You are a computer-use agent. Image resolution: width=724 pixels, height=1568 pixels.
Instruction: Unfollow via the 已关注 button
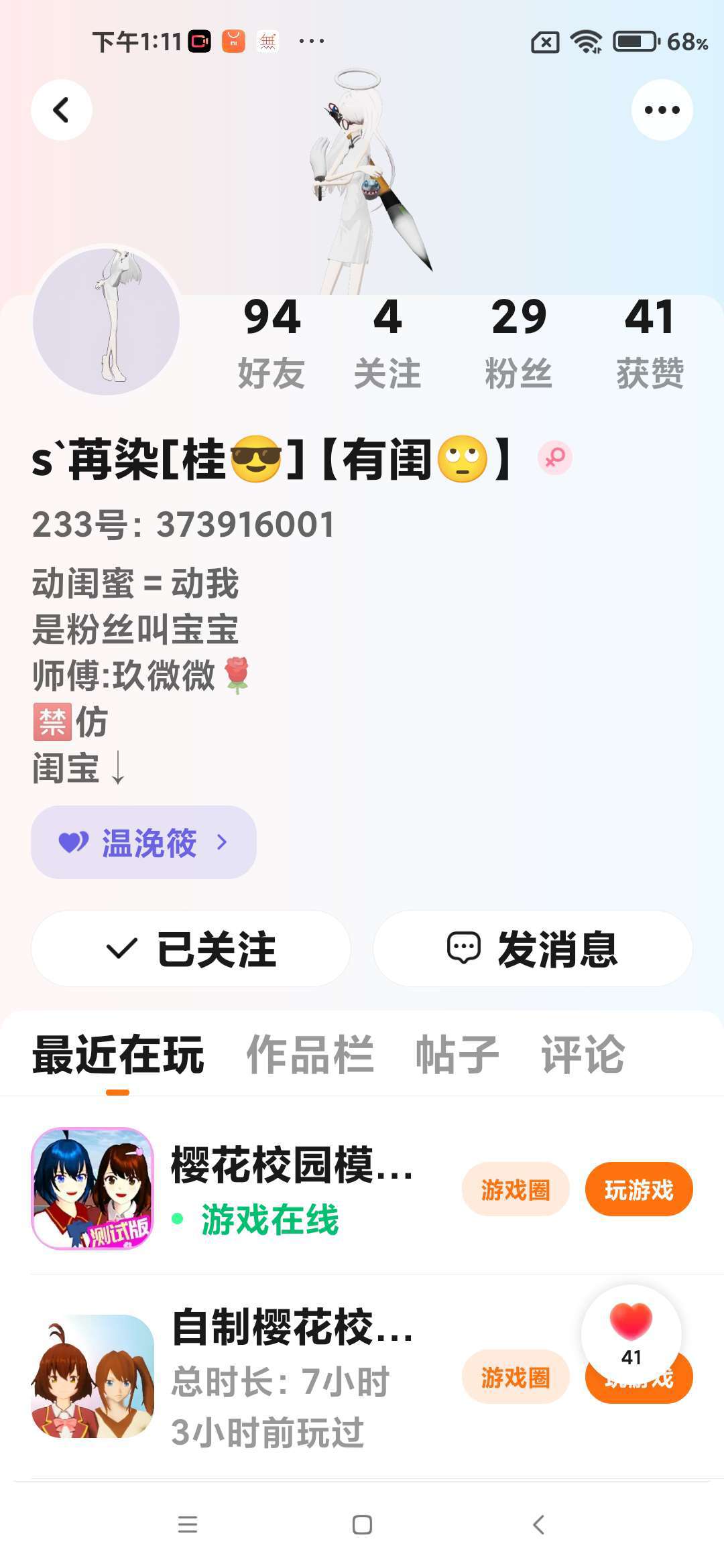191,948
